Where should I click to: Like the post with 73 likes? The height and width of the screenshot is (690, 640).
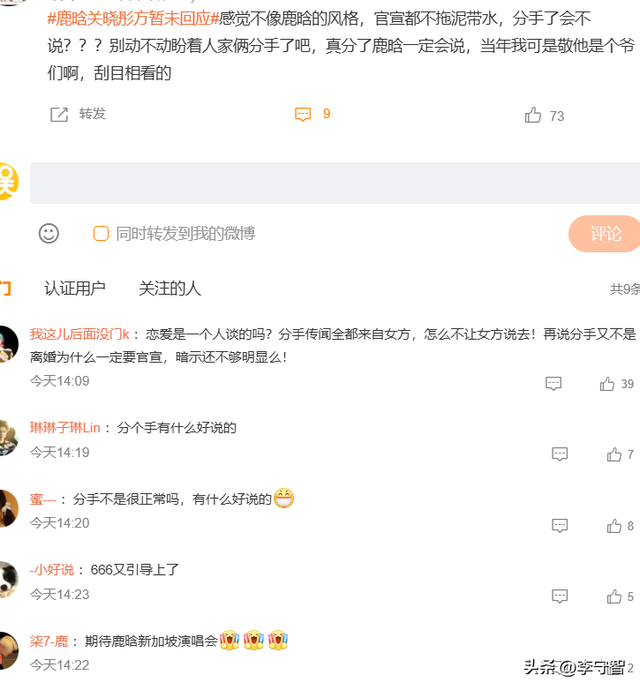(534, 116)
